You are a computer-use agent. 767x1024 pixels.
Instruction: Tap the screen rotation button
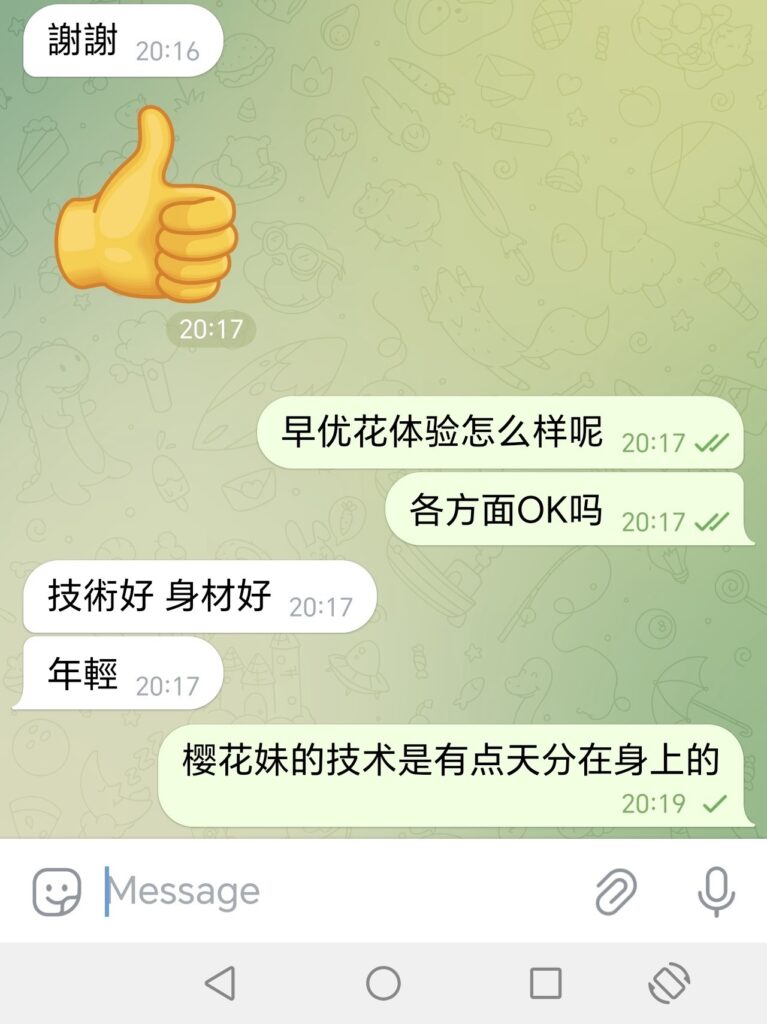669,983
